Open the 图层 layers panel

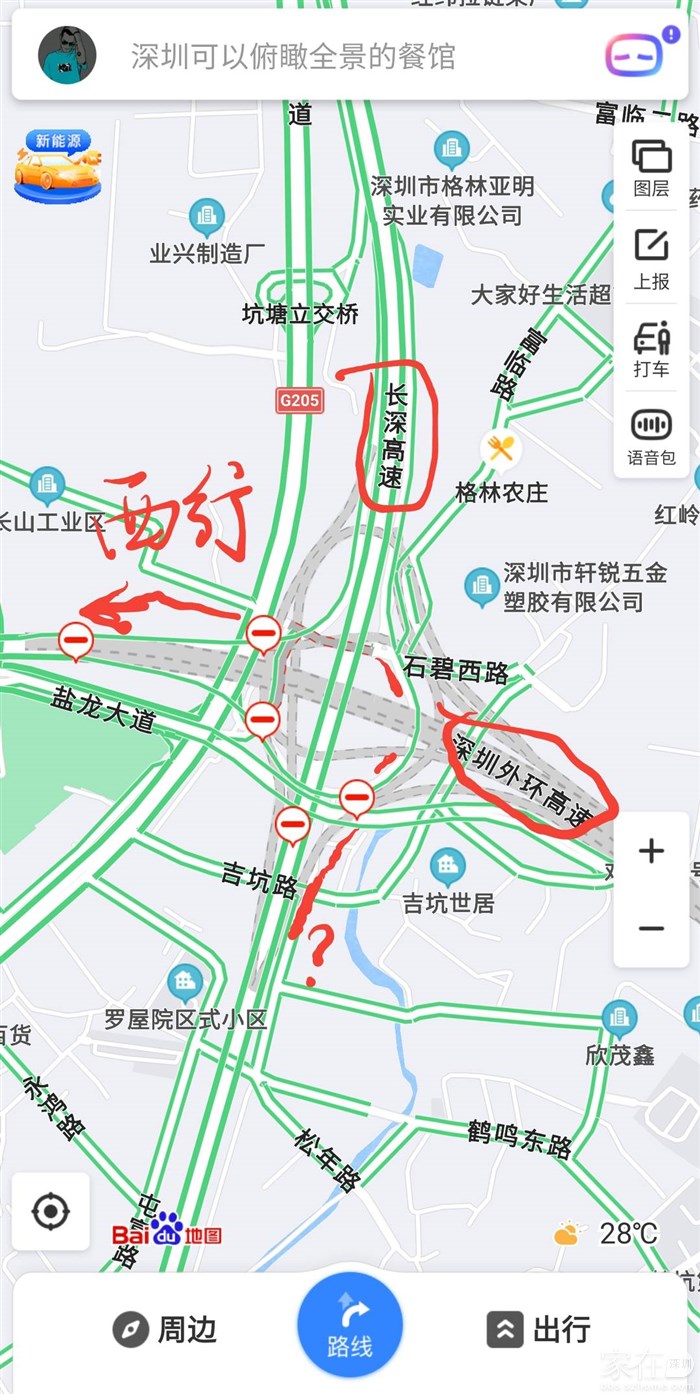click(651, 168)
